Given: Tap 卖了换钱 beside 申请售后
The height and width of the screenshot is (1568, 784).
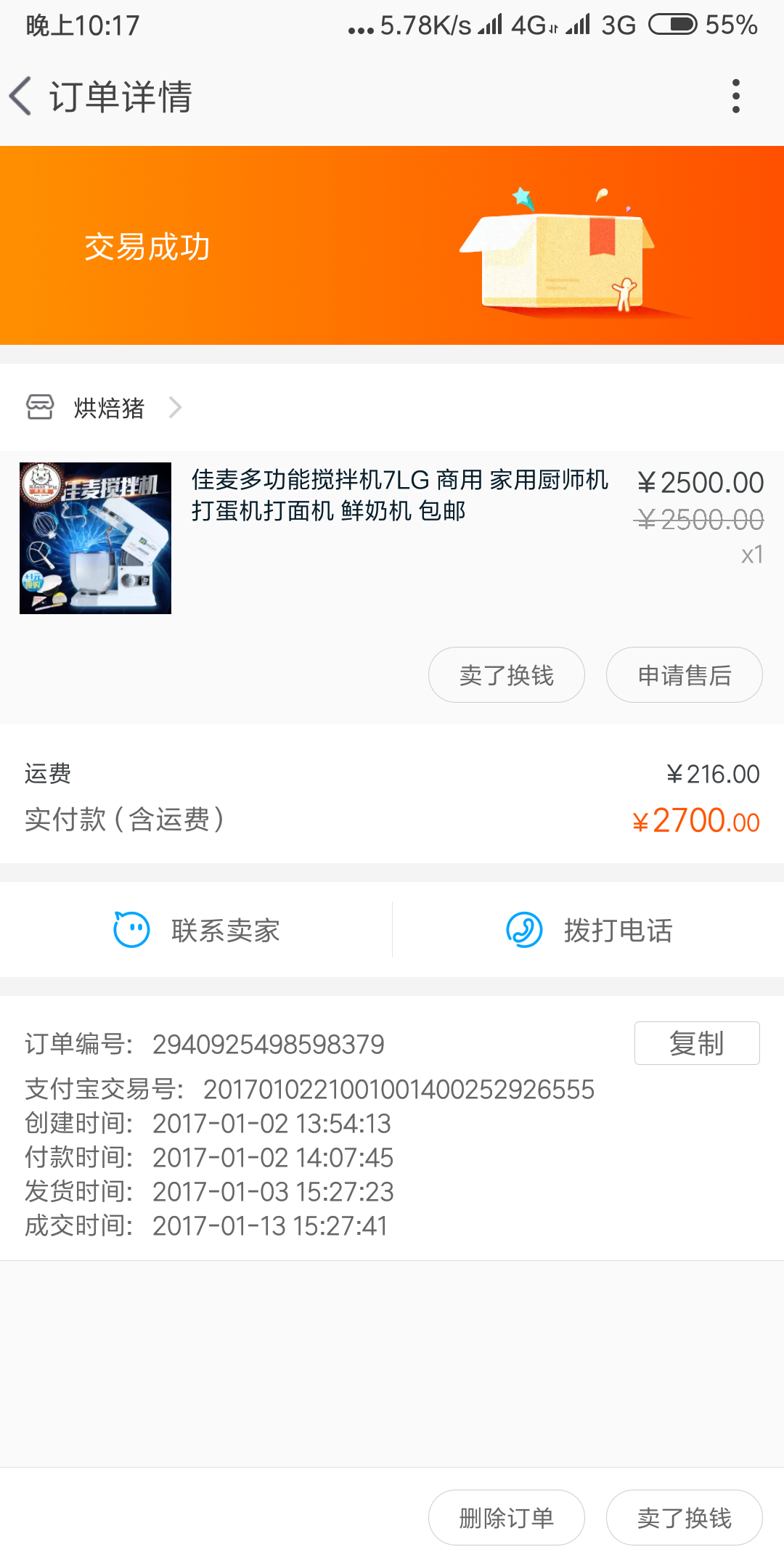Looking at the screenshot, I should click(506, 675).
